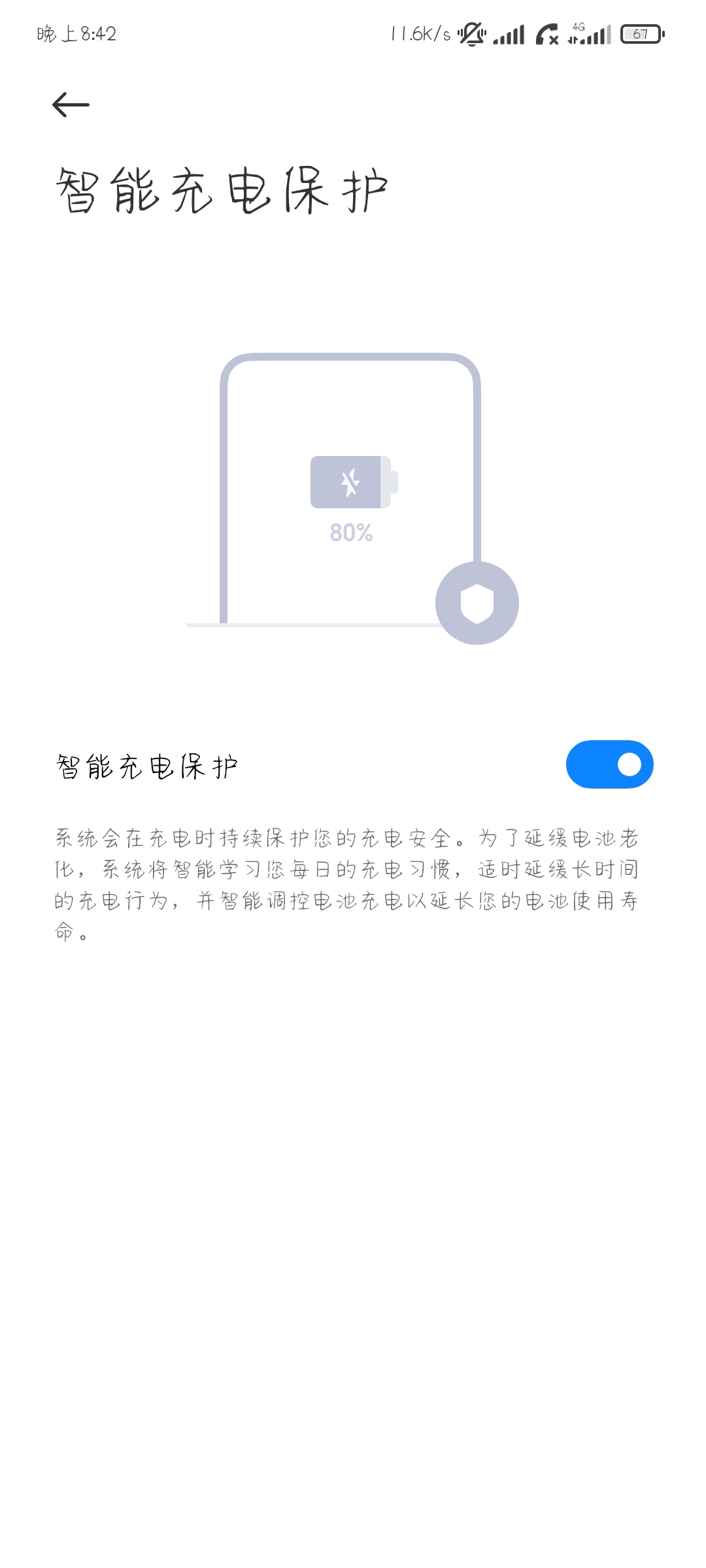
Task: Turn off the 智能充电保护 switch
Action: coord(609,764)
